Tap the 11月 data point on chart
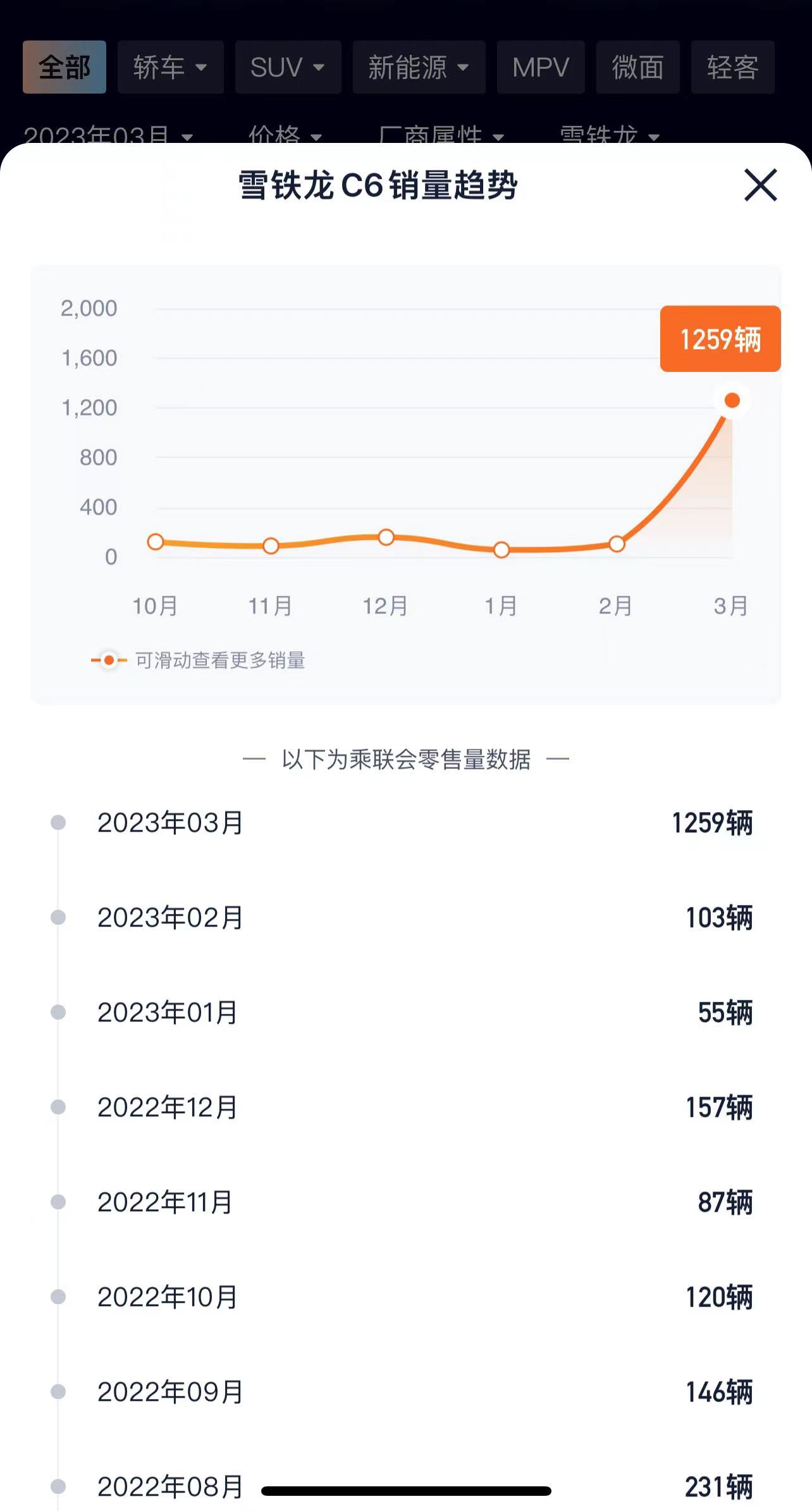 coord(271,546)
